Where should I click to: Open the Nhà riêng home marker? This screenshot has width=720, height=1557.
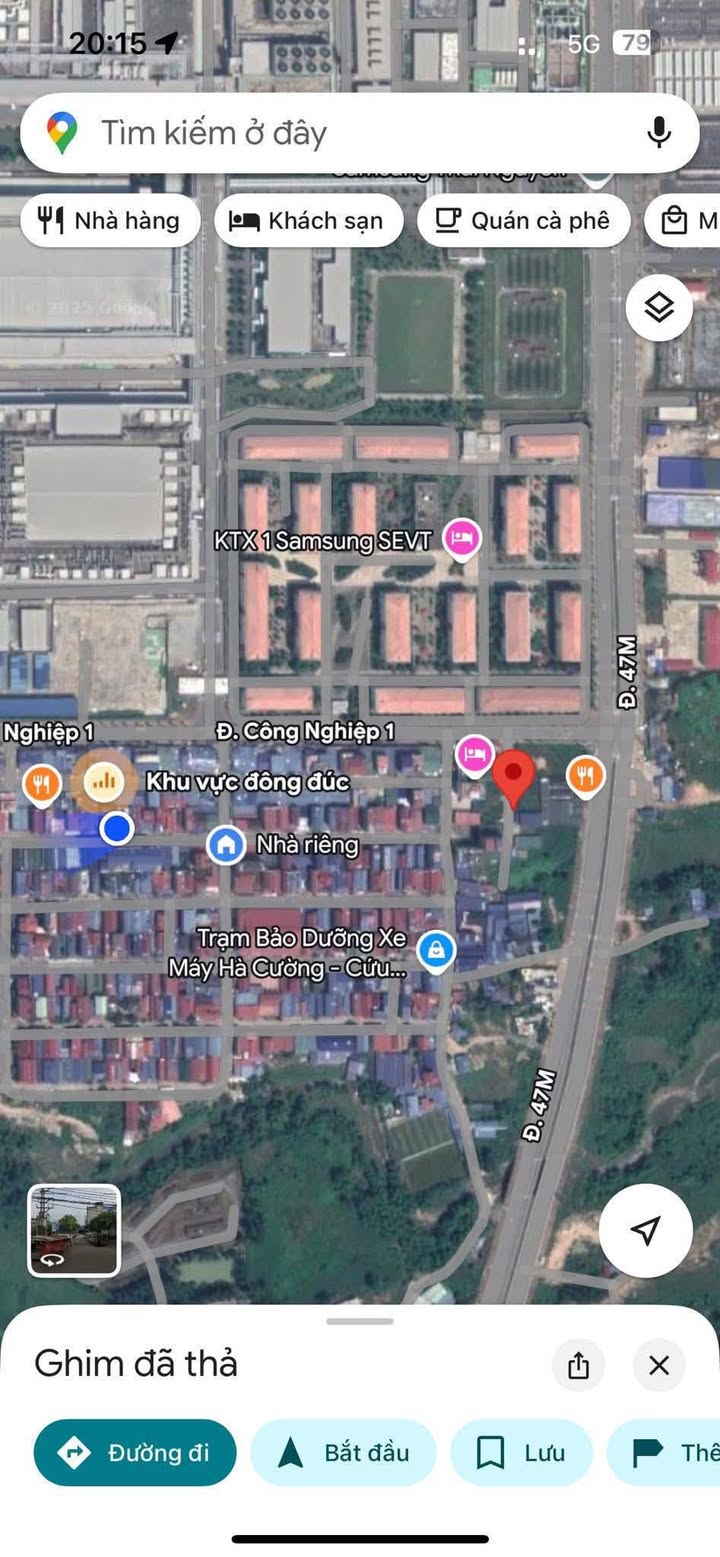click(227, 845)
